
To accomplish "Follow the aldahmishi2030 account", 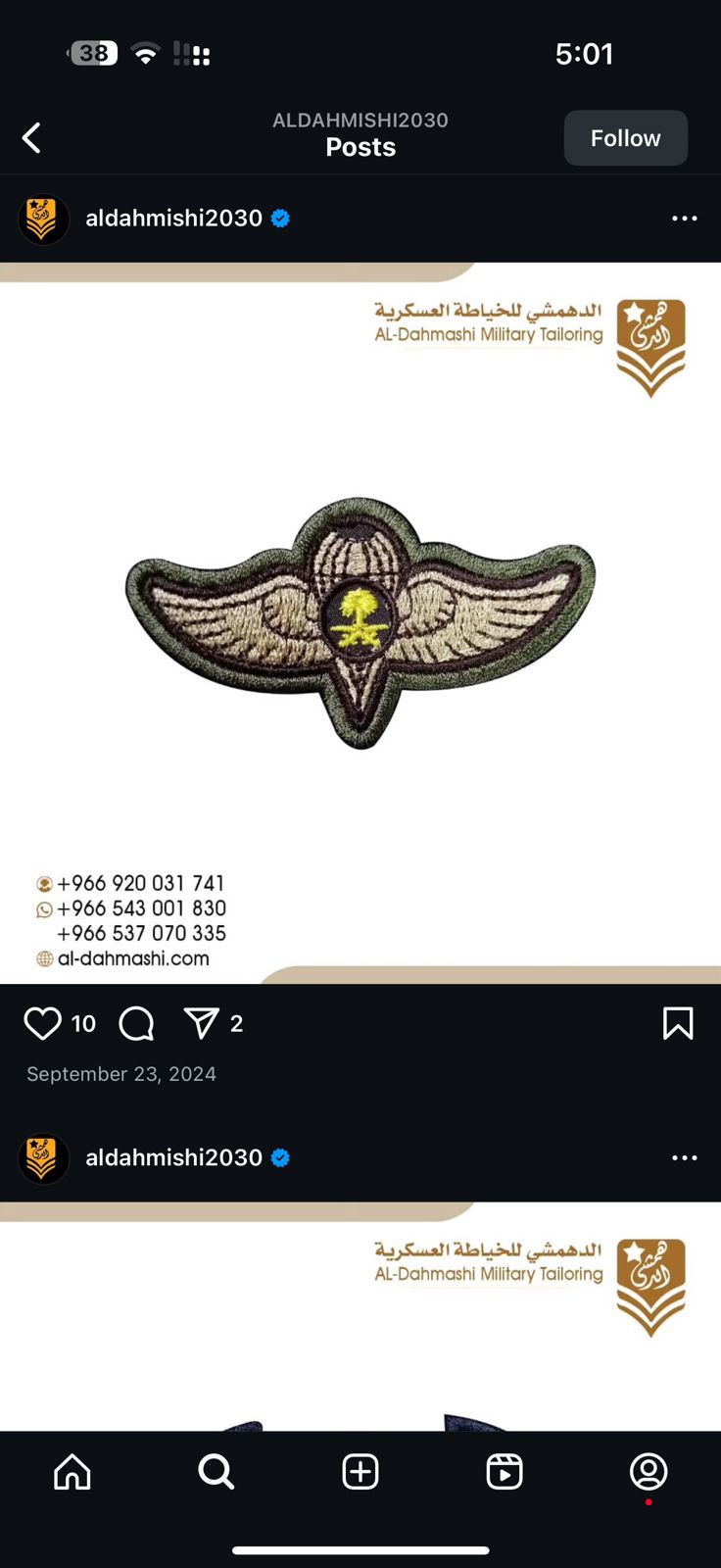I will [625, 138].
